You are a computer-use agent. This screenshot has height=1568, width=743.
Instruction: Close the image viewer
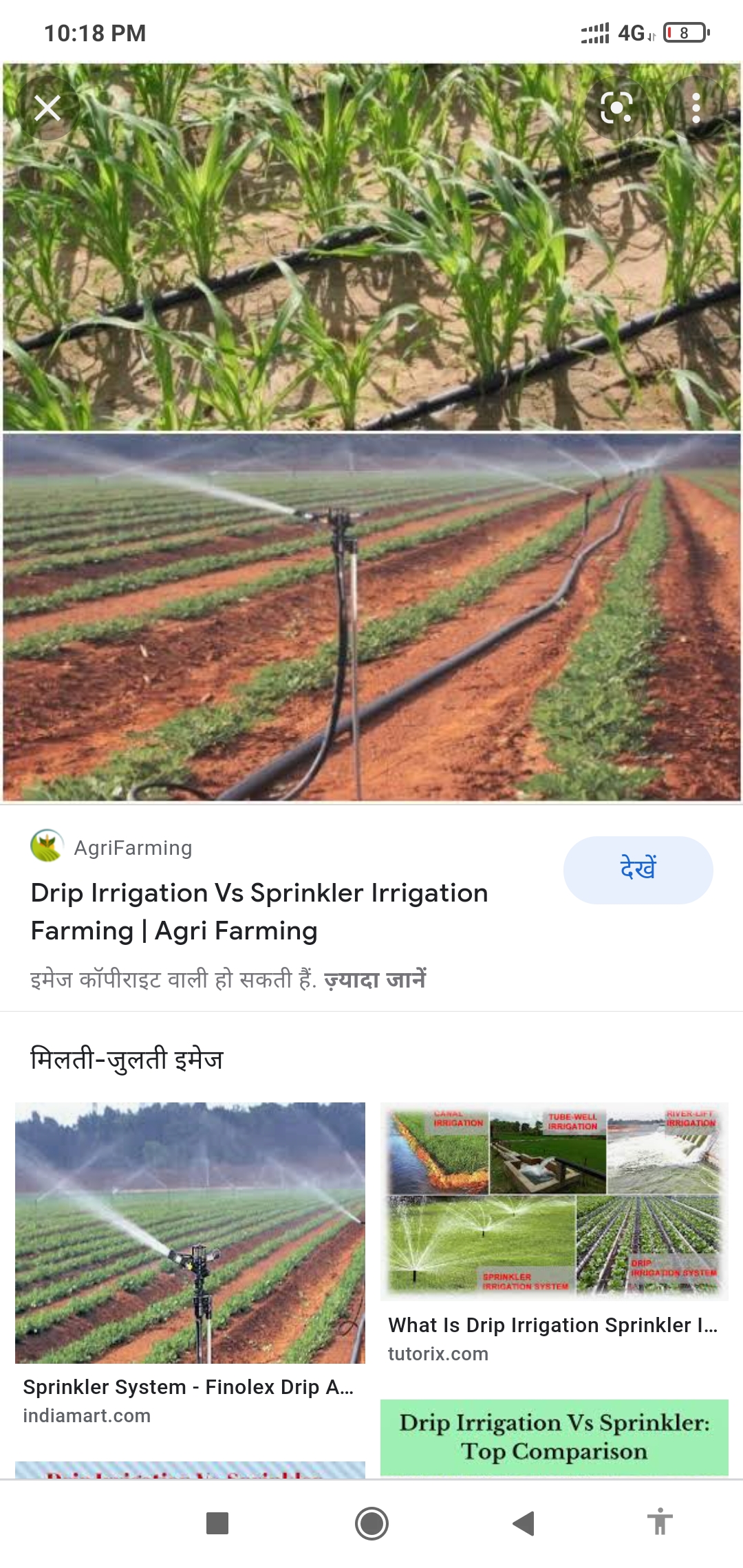[x=47, y=108]
